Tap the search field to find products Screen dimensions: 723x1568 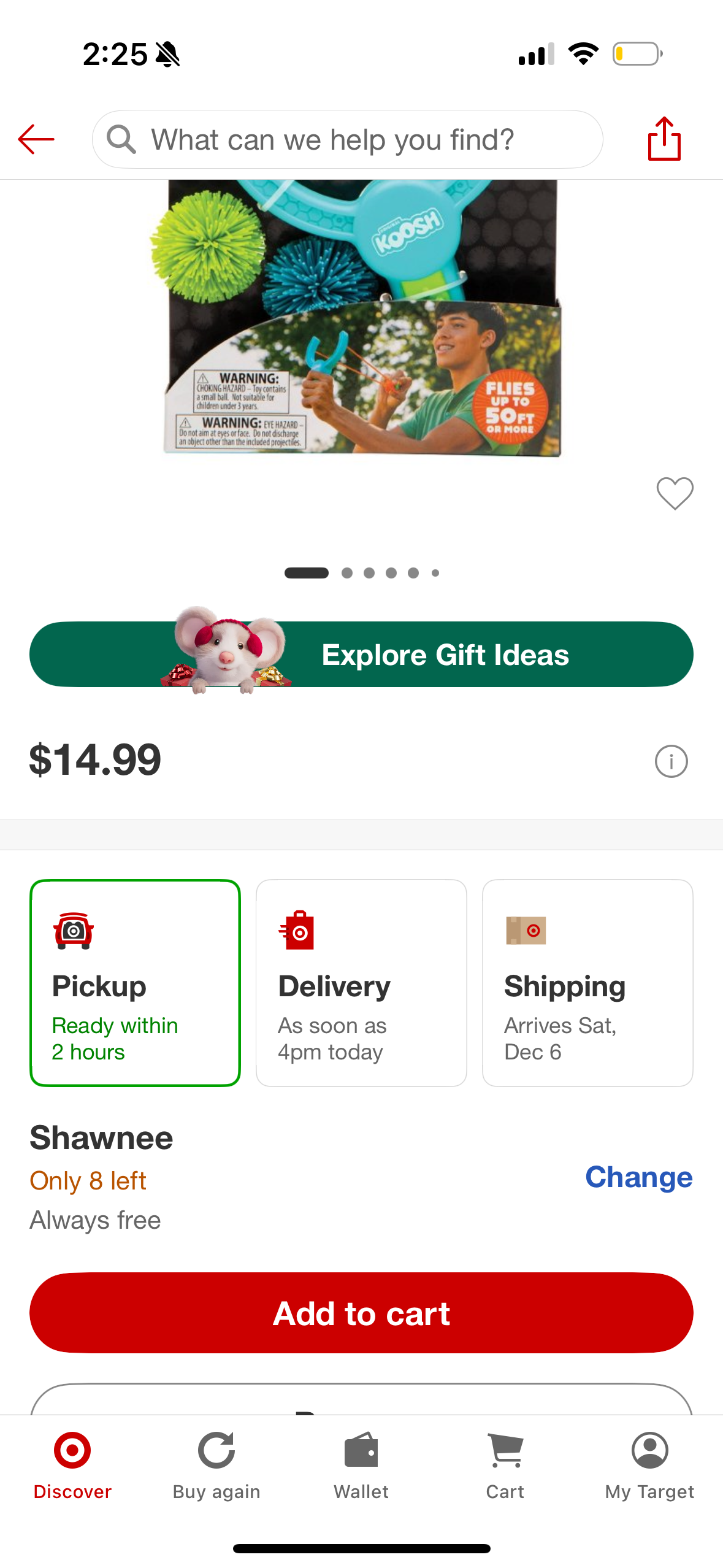tap(347, 139)
